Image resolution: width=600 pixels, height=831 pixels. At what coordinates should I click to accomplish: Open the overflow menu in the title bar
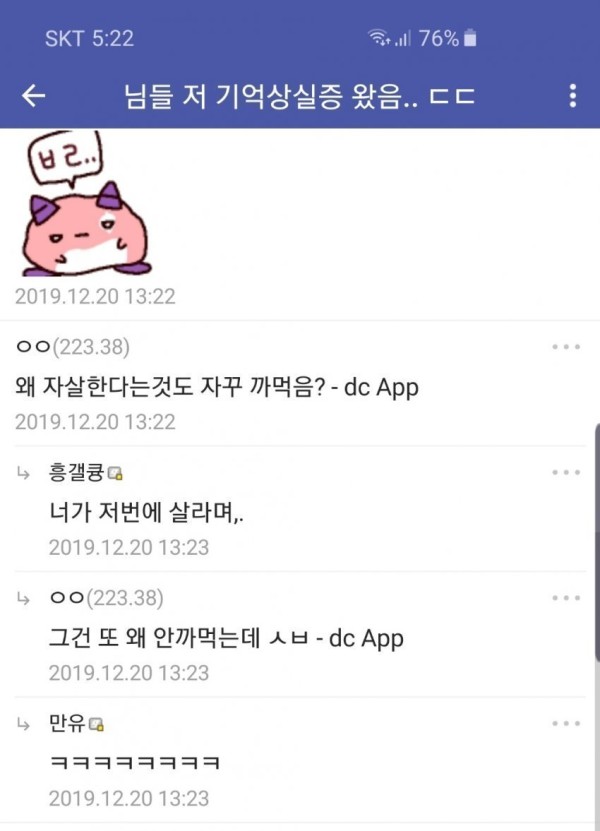coord(572,96)
